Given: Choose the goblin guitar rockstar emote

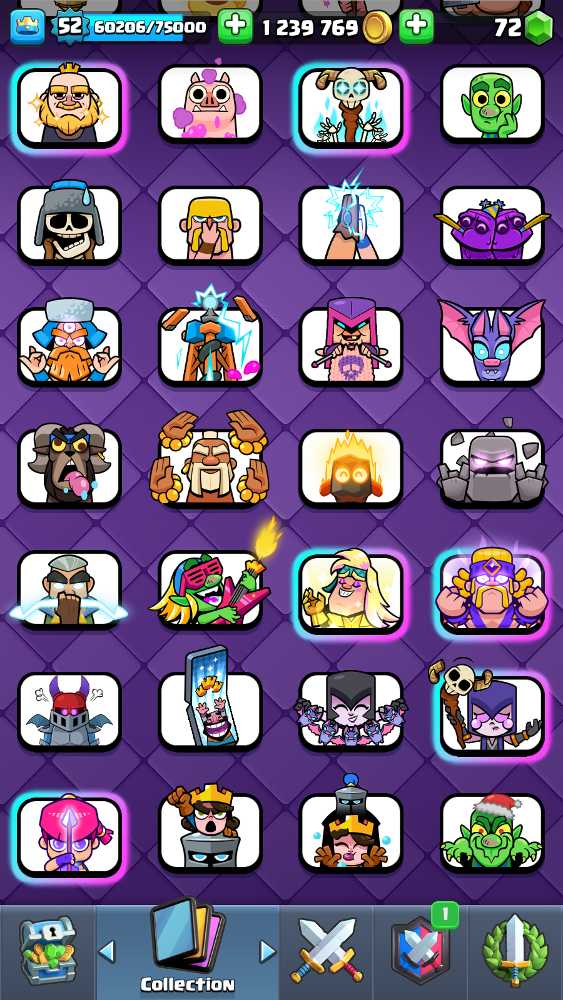Looking at the screenshot, I should tap(212, 584).
